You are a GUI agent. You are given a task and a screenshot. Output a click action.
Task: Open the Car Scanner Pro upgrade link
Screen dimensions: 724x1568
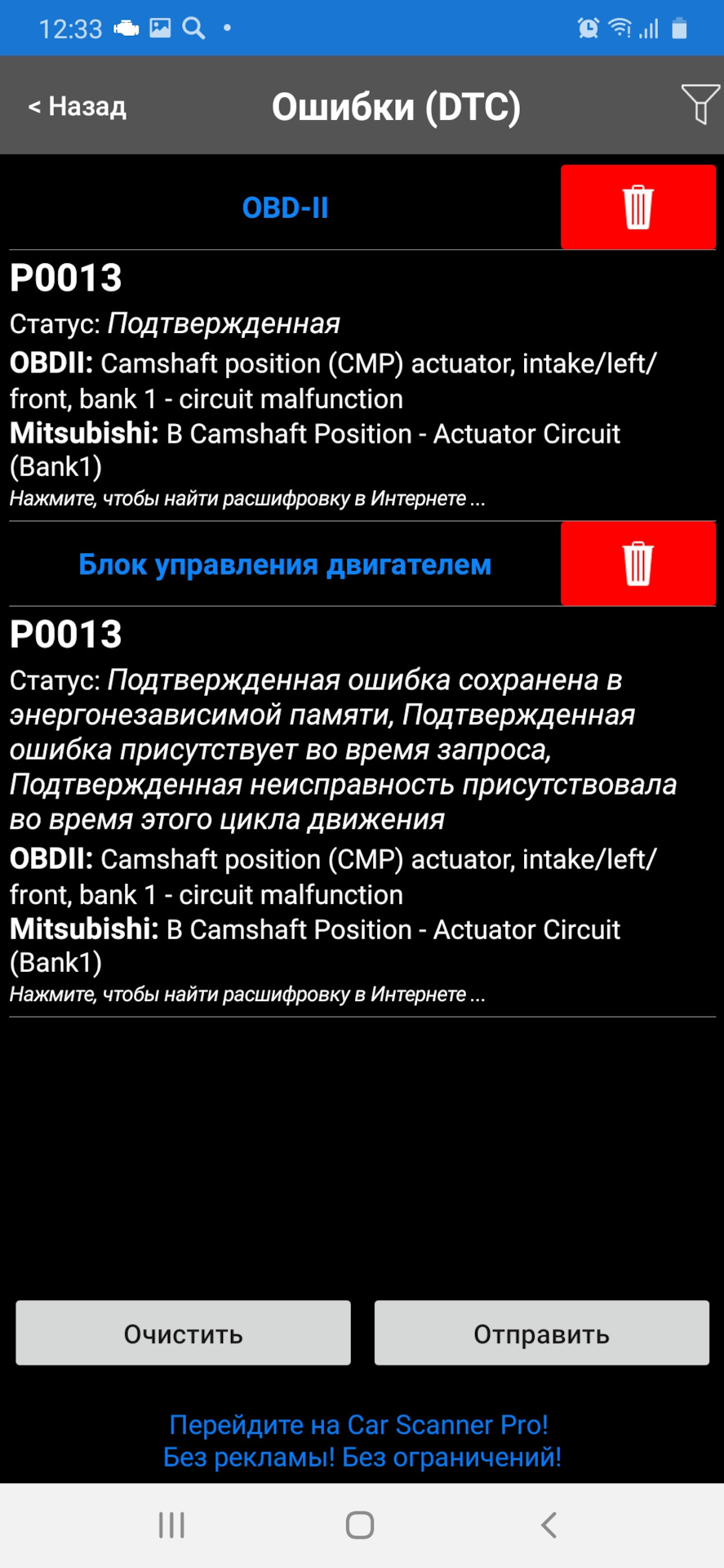362,1441
